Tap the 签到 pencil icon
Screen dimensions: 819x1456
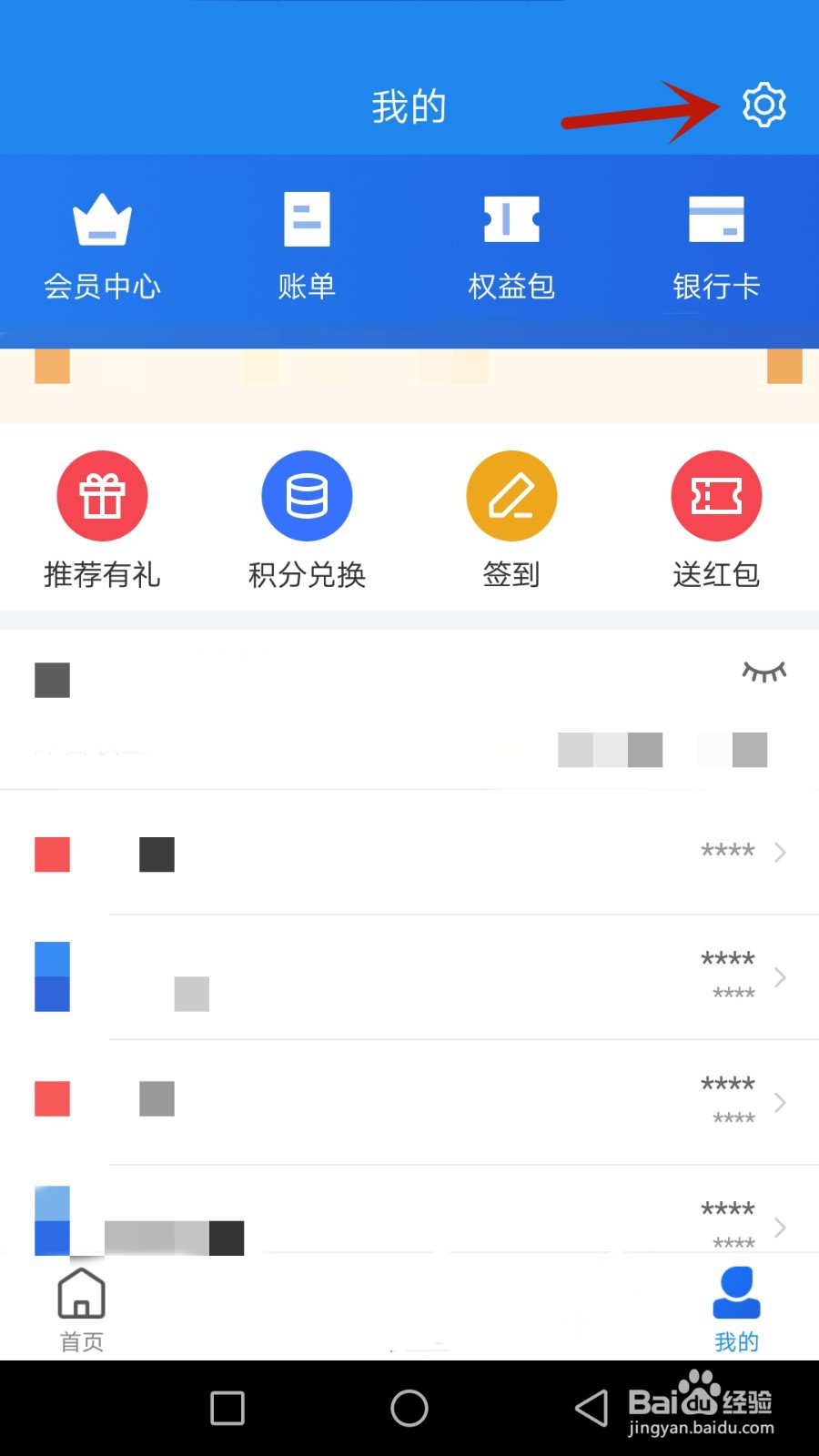pos(511,496)
